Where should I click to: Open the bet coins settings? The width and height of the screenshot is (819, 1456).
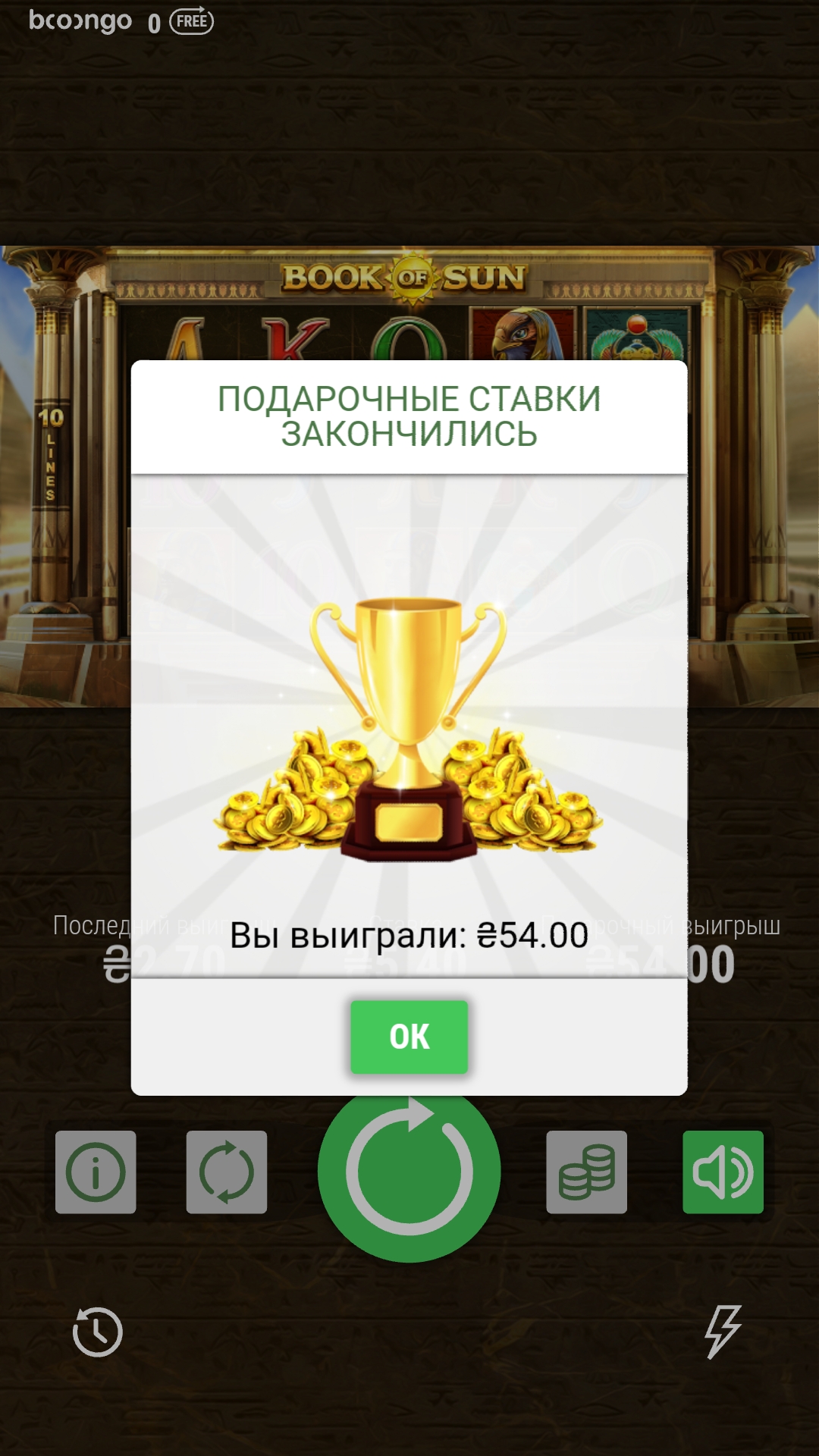pyautogui.click(x=586, y=1172)
